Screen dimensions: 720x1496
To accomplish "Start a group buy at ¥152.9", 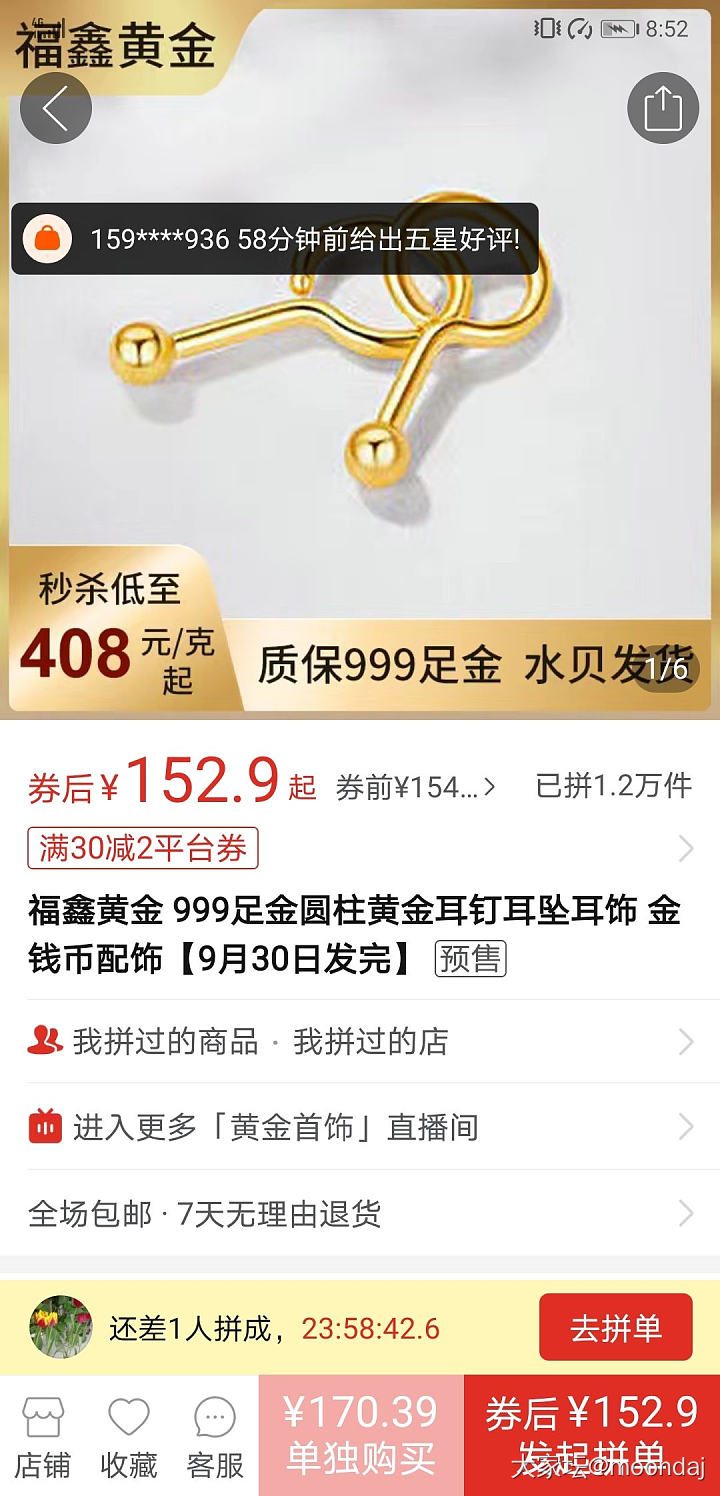I will click(x=591, y=1435).
